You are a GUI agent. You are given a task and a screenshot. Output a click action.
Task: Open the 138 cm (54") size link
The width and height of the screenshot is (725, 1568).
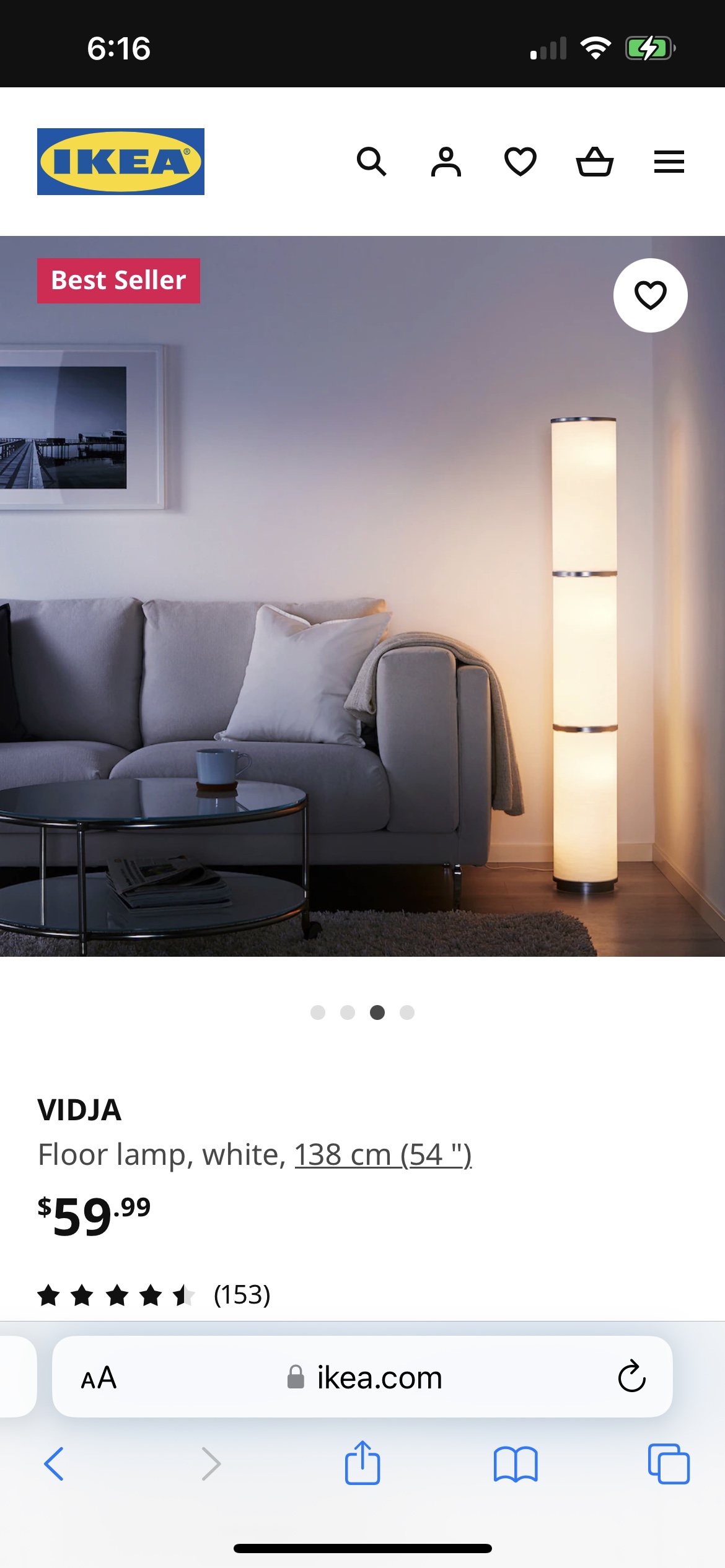[383, 1155]
